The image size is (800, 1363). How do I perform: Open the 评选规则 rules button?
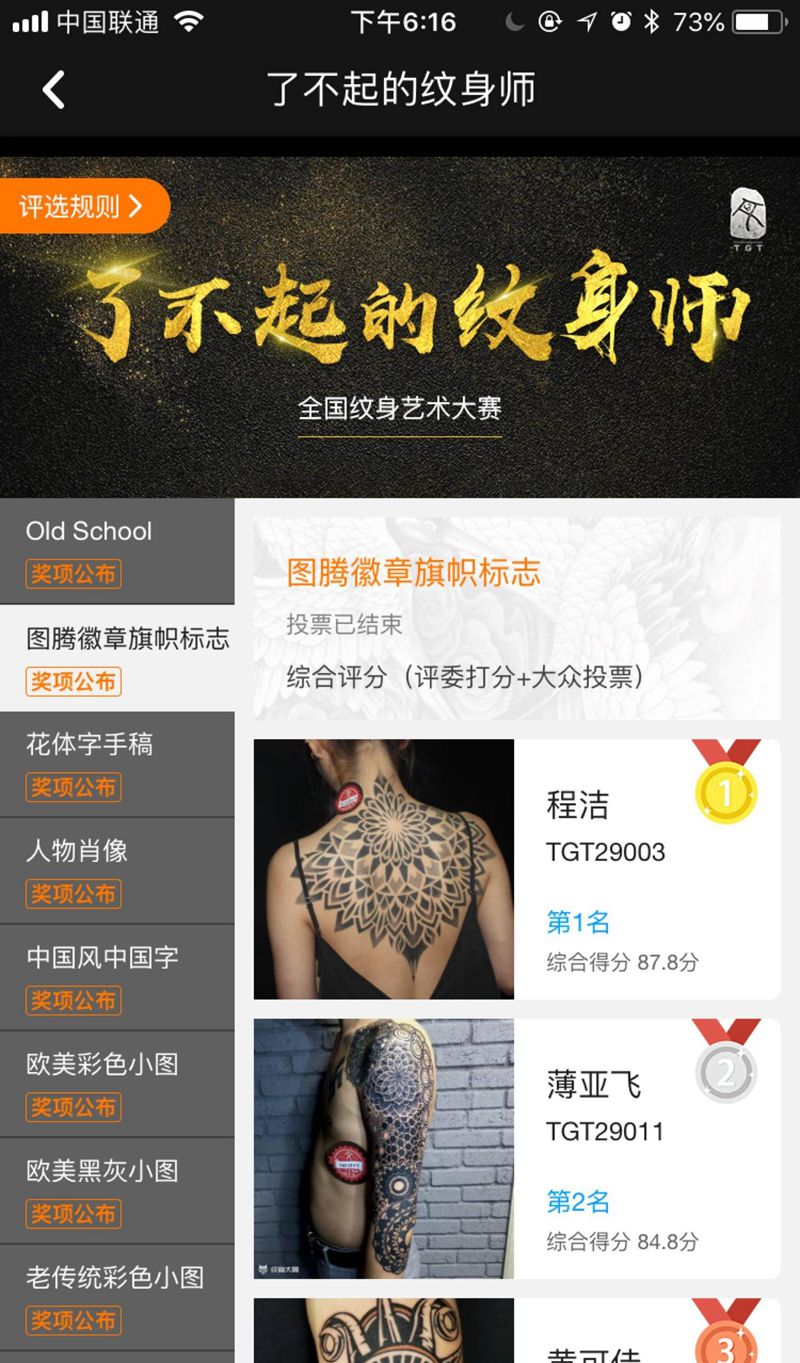coord(83,207)
